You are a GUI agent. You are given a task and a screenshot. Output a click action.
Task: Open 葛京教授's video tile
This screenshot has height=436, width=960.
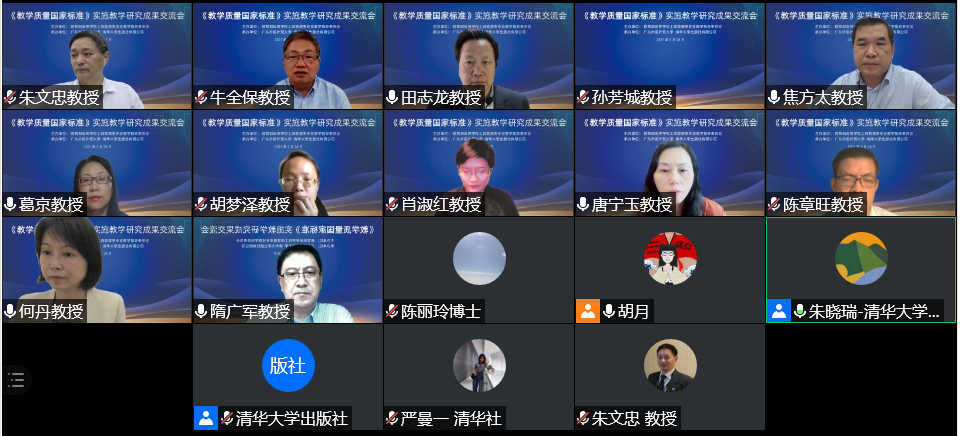tap(97, 163)
